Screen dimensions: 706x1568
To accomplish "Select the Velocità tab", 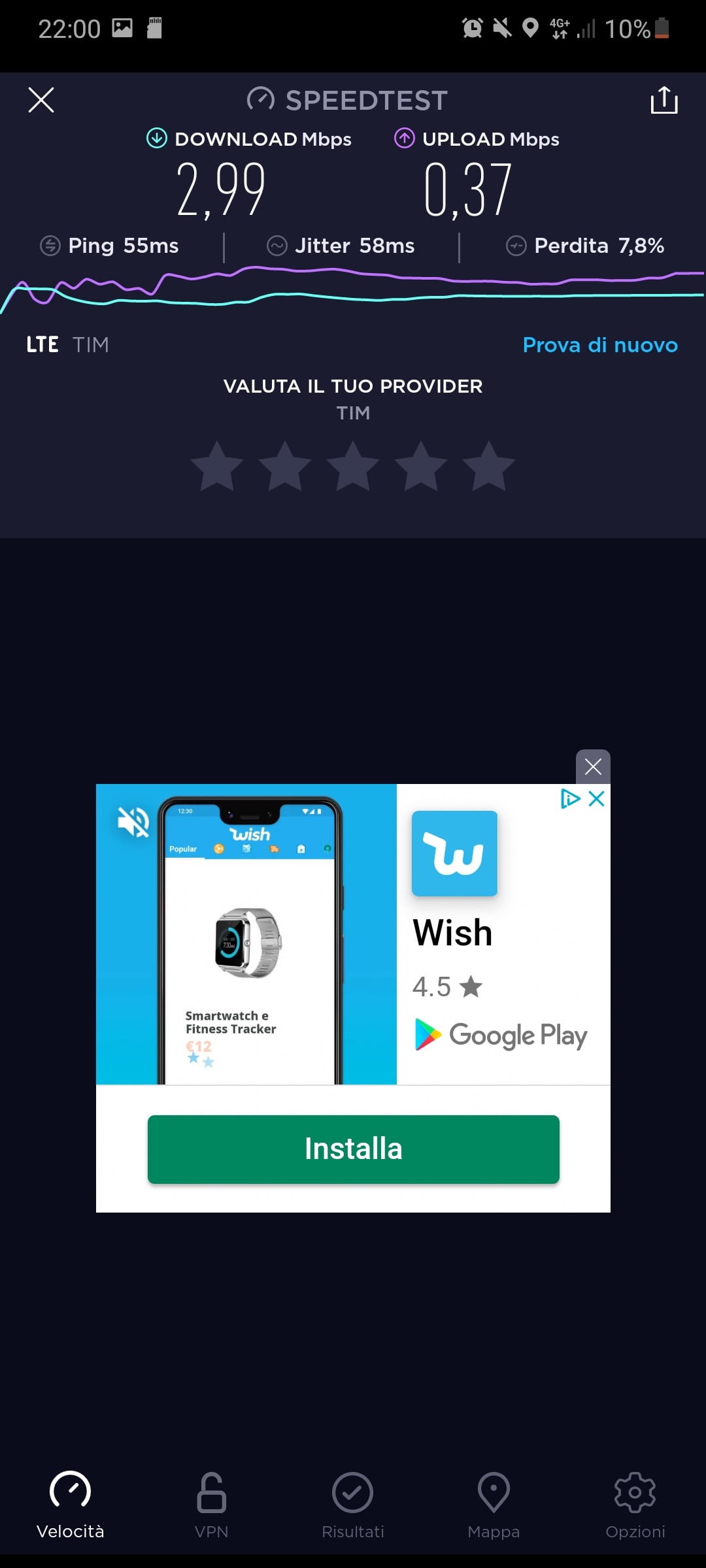I will click(70, 1503).
